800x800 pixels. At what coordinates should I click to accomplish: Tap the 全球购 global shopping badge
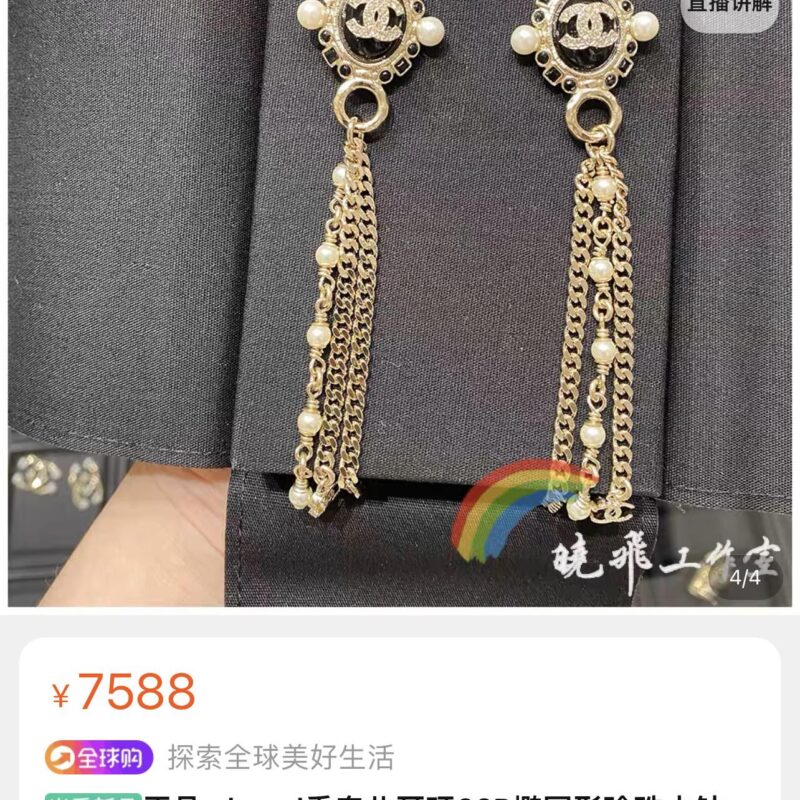[98, 757]
